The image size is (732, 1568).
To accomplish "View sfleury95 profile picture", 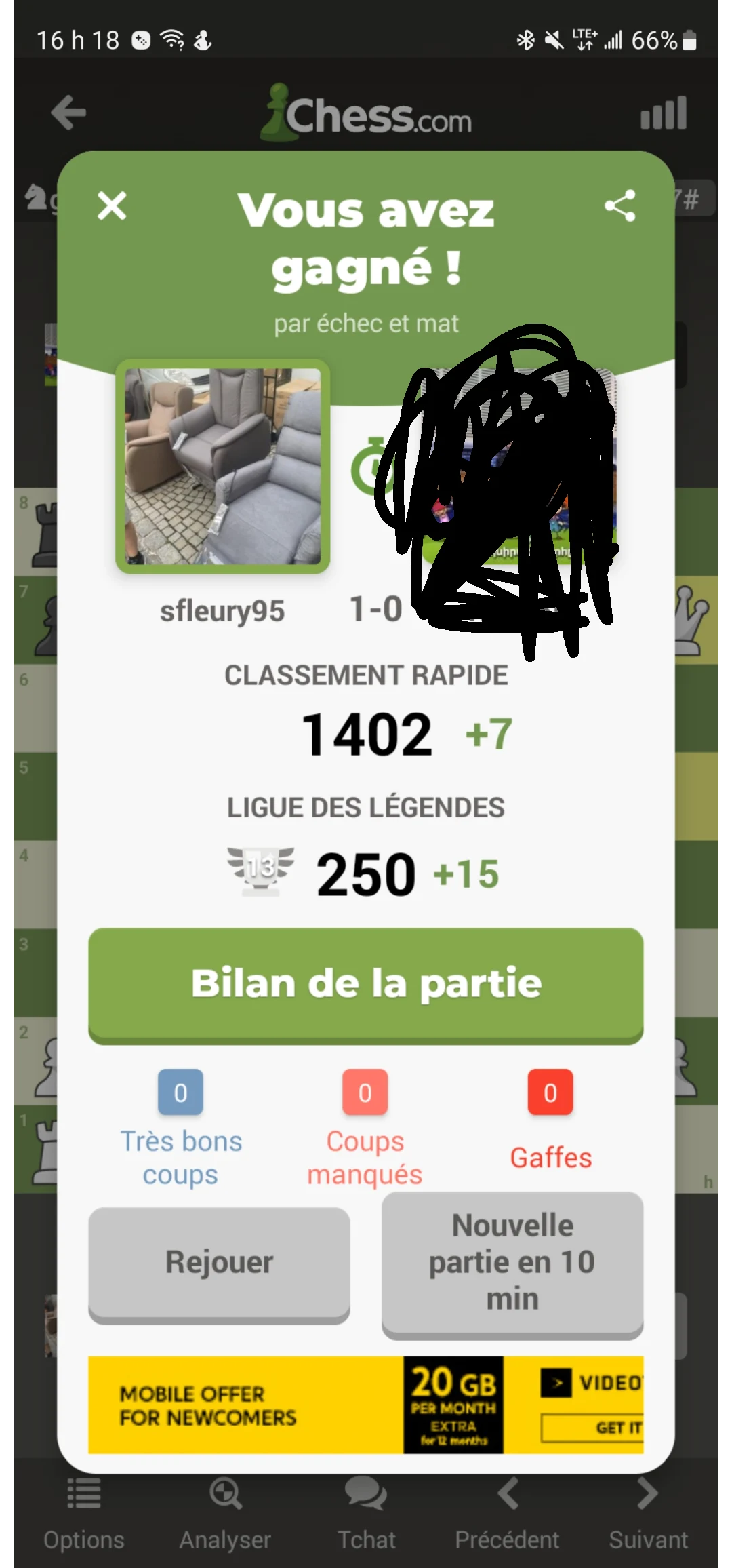I will tap(222, 467).
